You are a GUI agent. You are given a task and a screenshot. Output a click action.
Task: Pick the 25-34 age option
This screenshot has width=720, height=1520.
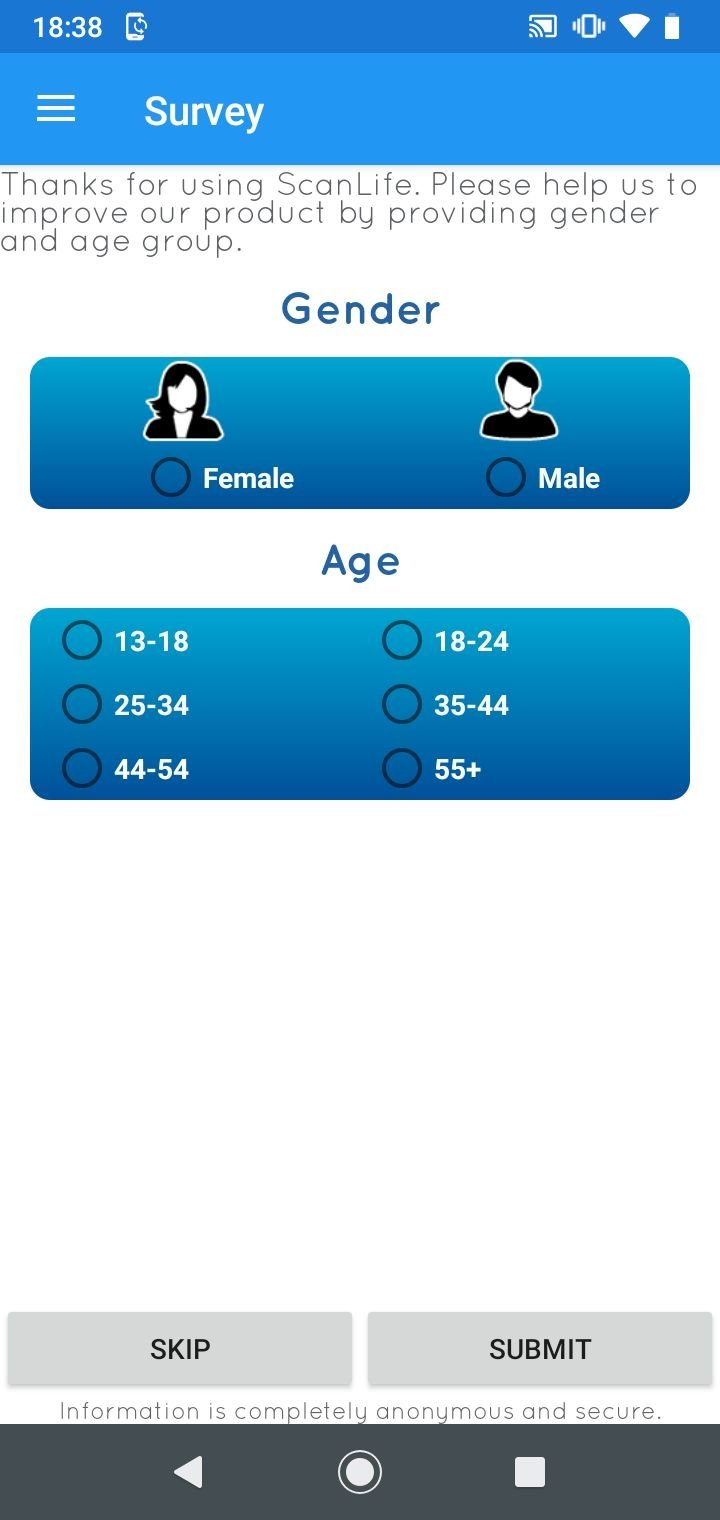[x=125, y=705]
